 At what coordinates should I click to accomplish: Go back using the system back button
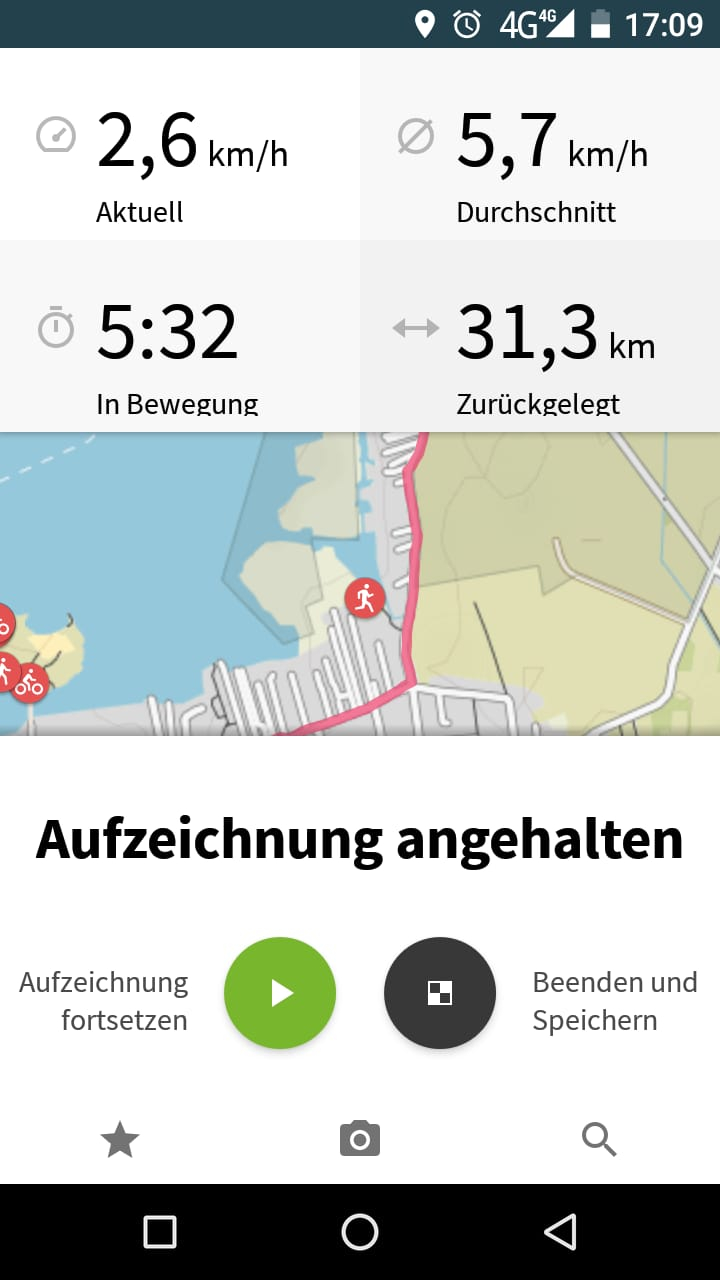point(561,1232)
